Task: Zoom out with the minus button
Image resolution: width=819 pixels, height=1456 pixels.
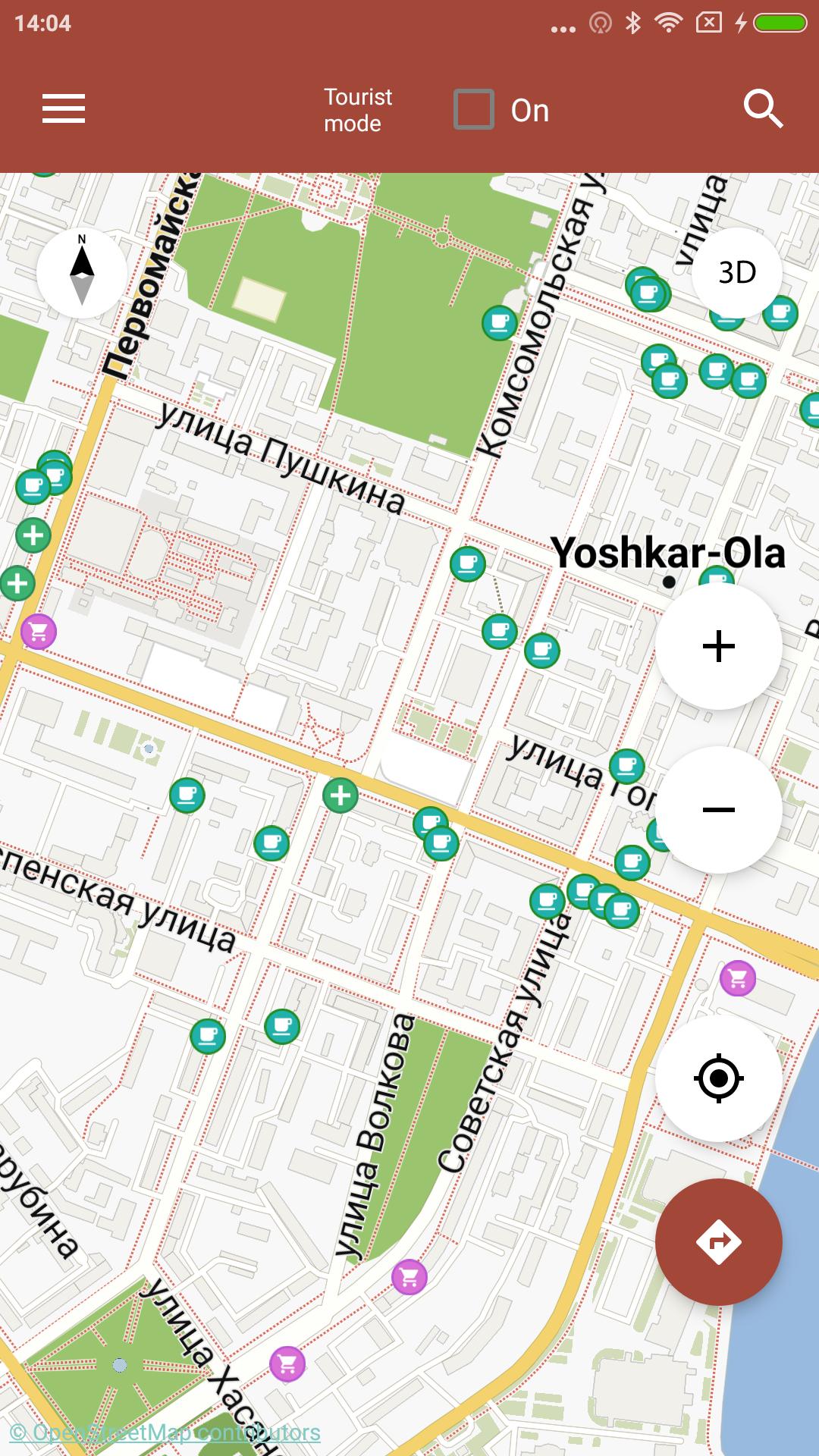Action: pos(718,810)
